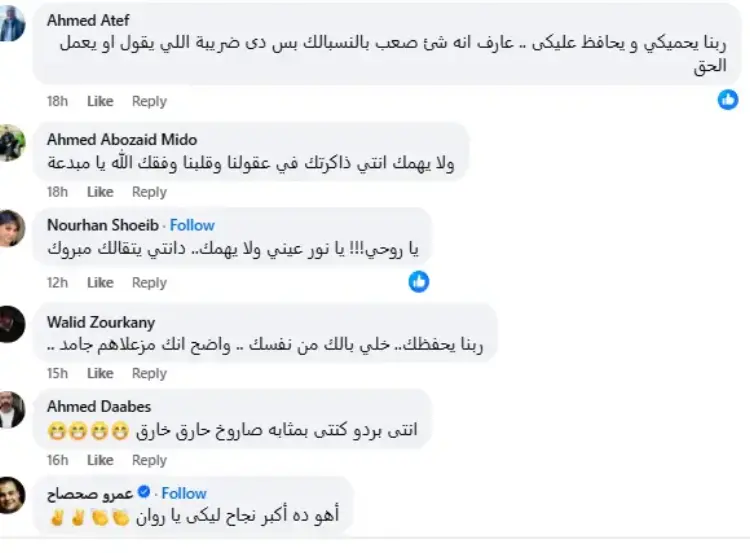Like Ahmed Daabes's comment
Screen dimensions: 750x553
coord(100,460)
